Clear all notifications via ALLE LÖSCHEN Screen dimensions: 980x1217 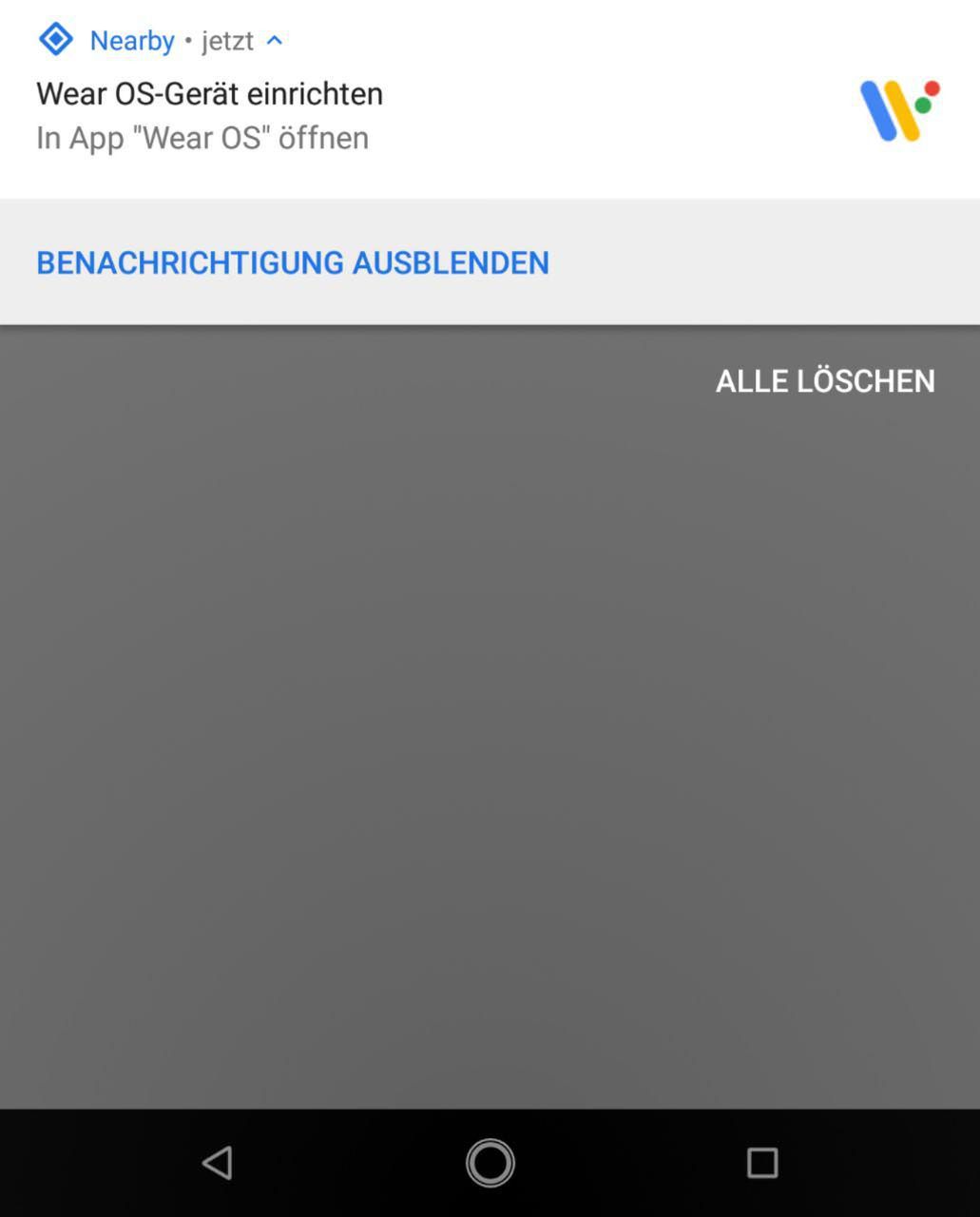click(x=823, y=380)
